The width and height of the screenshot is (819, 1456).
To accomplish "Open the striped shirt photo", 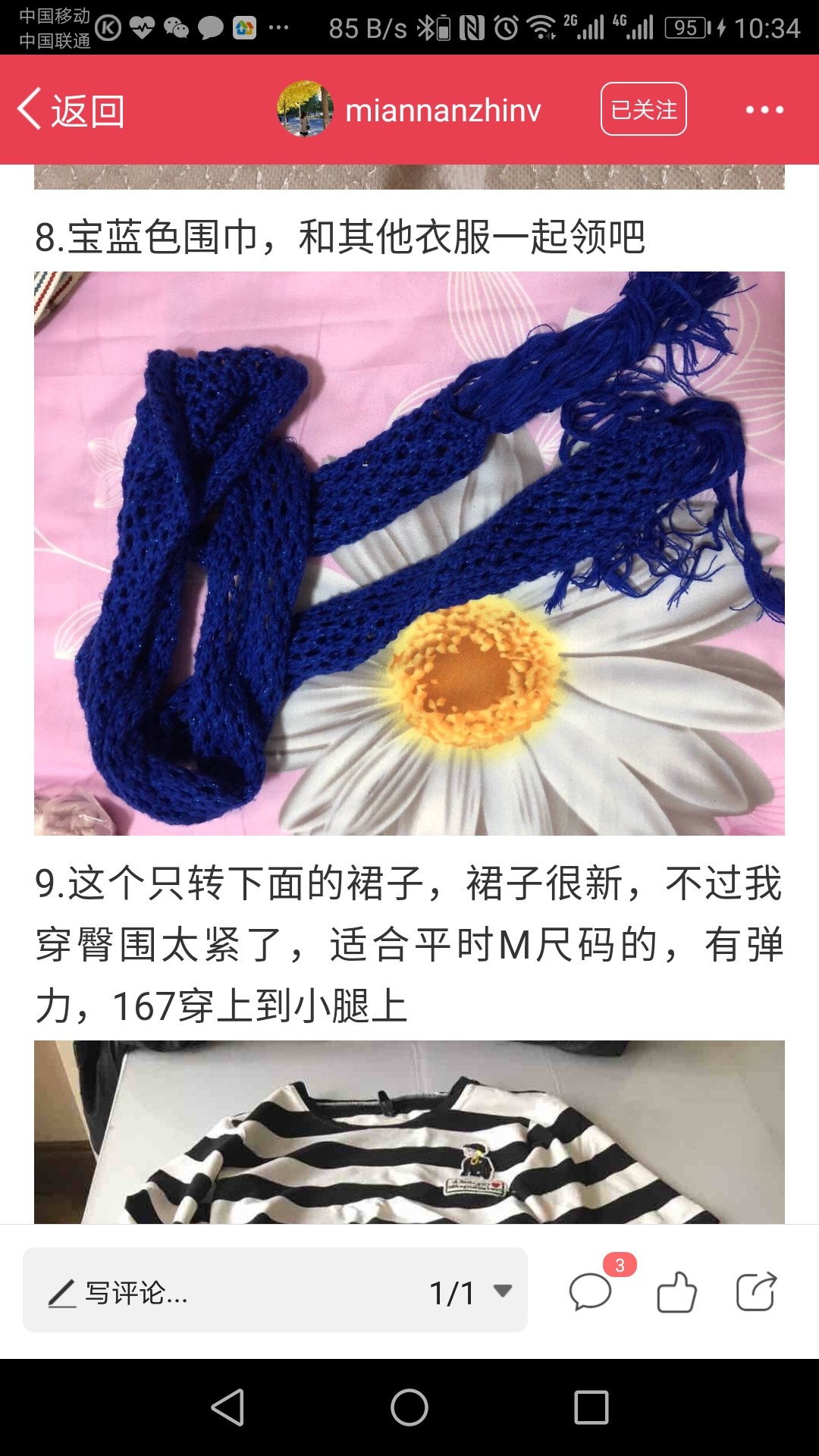I will 409,1131.
